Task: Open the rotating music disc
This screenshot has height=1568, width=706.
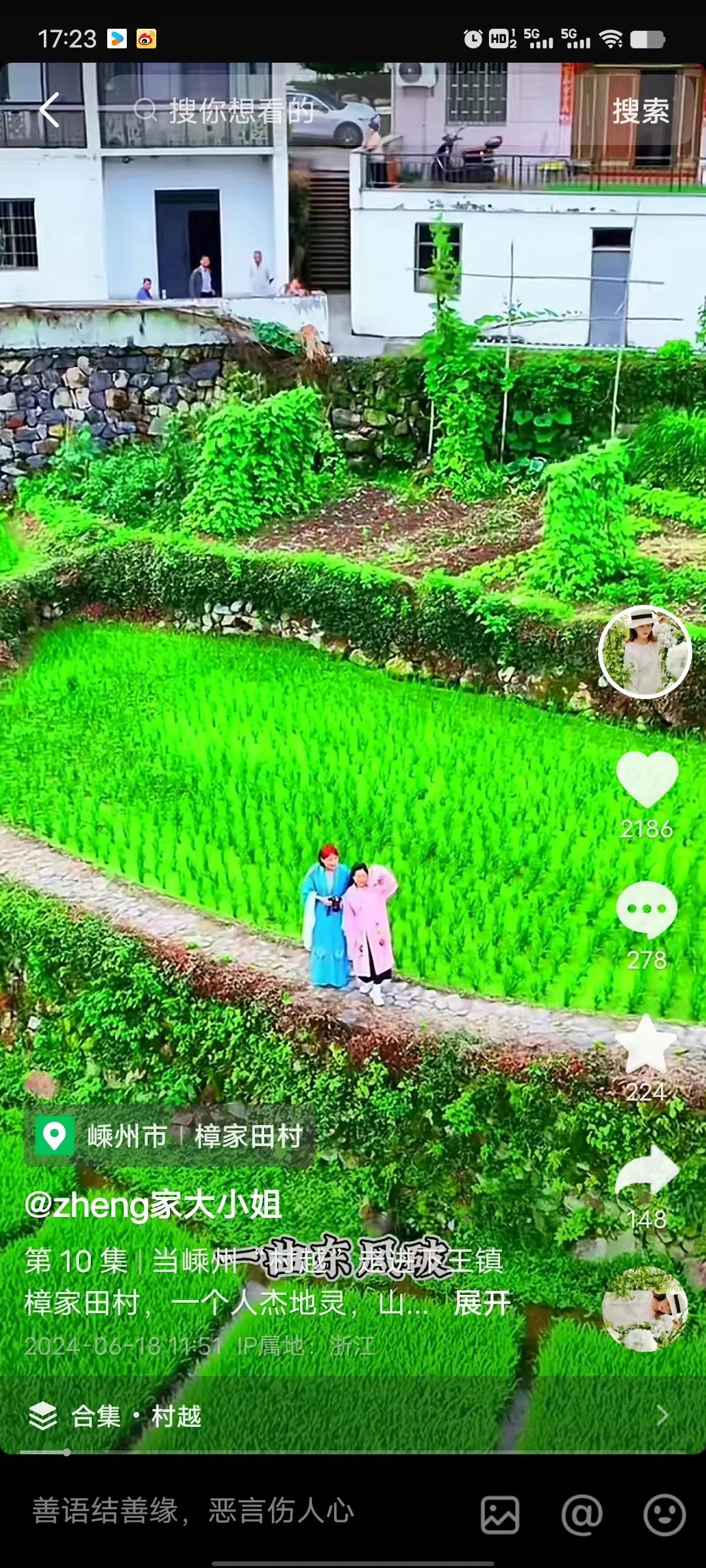Action: pos(645,1309)
